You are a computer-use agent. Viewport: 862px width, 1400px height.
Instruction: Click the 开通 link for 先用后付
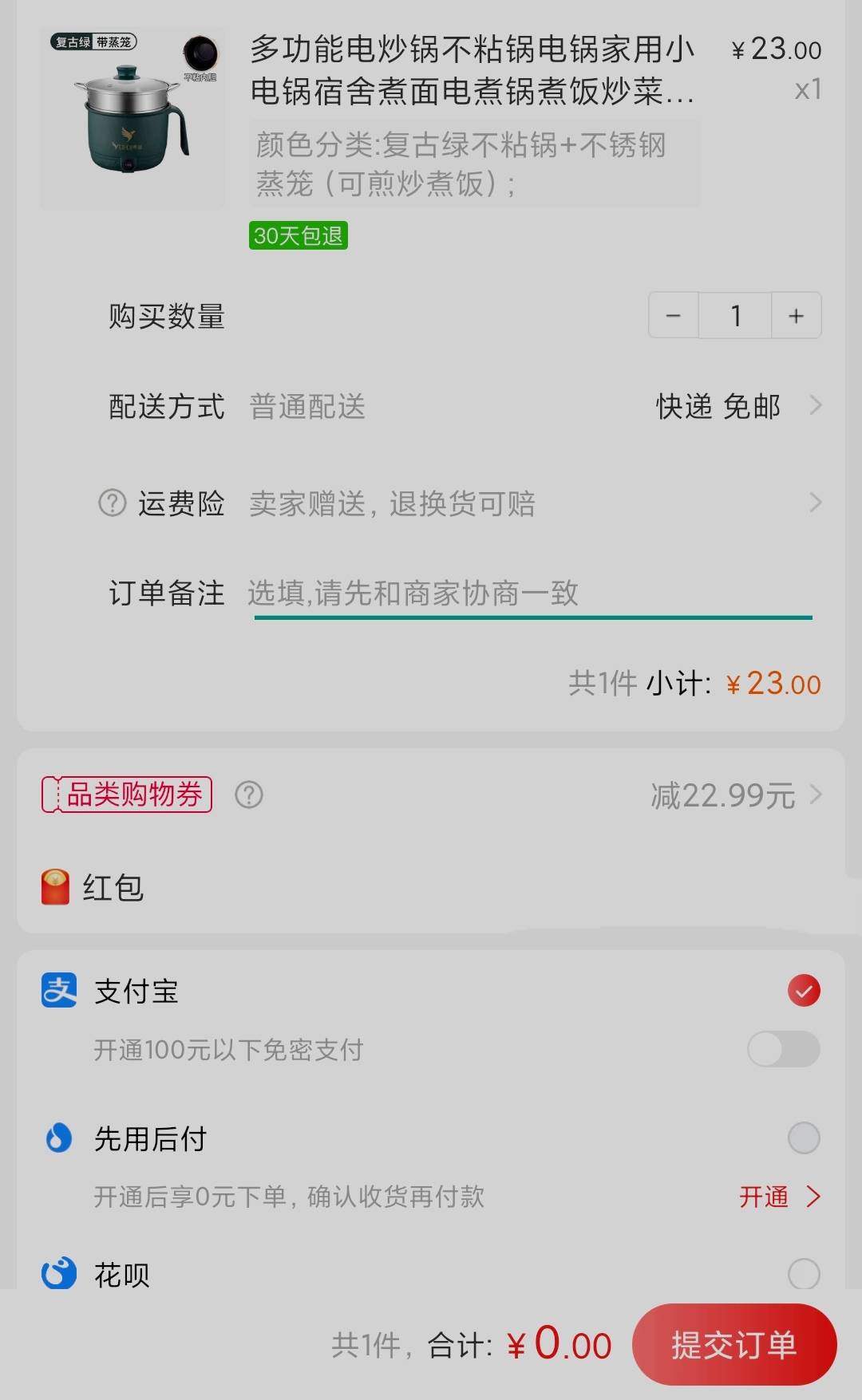point(765,1197)
